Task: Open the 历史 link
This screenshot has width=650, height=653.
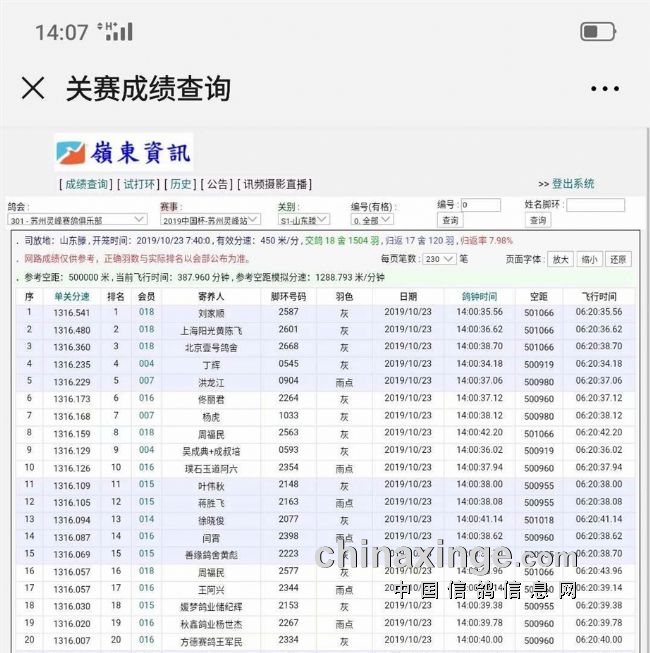Action: [180, 184]
